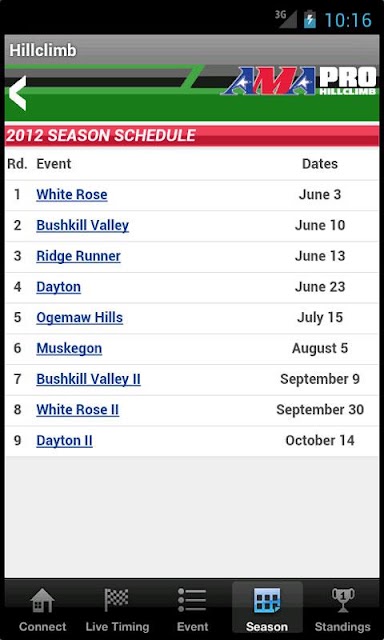The height and width of the screenshot is (640, 384).
Task: Open the Bushkill Valley June 10 event
Action: click(x=82, y=225)
